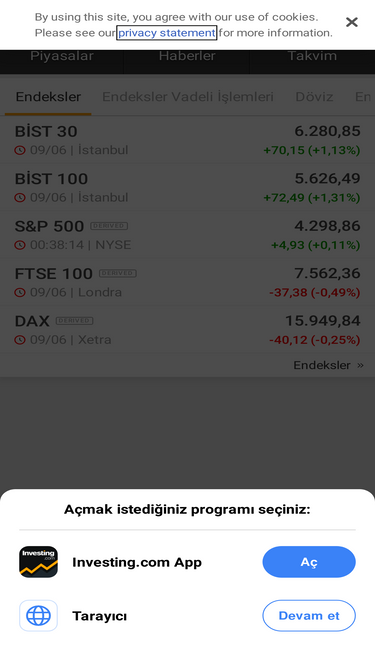The width and height of the screenshot is (375, 667).
Task: Select the Döviz tab
Action: pos(314,97)
